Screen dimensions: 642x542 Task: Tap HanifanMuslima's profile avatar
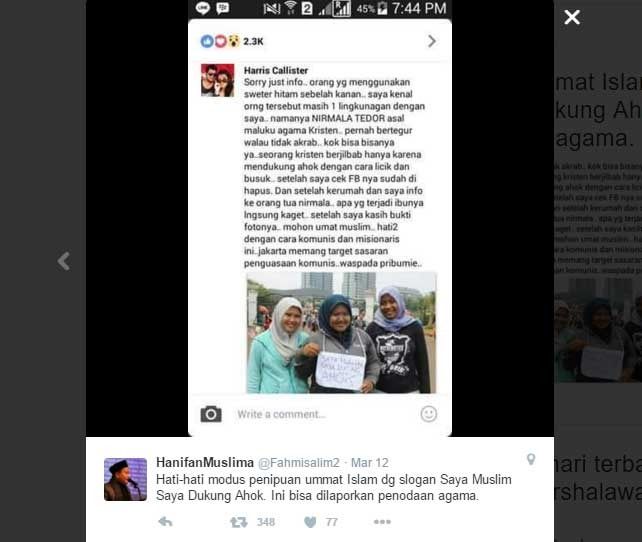[125, 479]
